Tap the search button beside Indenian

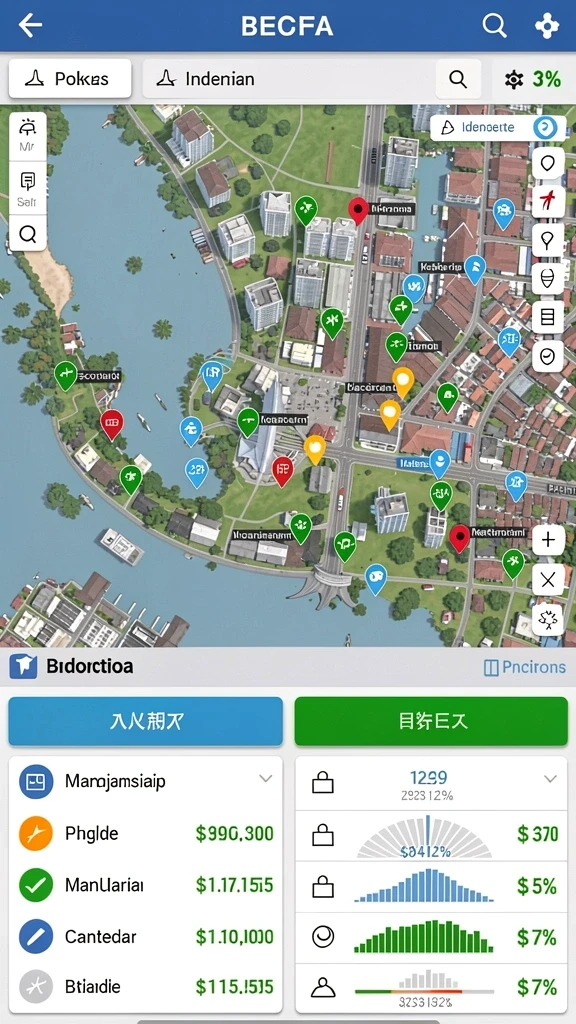(458, 79)
